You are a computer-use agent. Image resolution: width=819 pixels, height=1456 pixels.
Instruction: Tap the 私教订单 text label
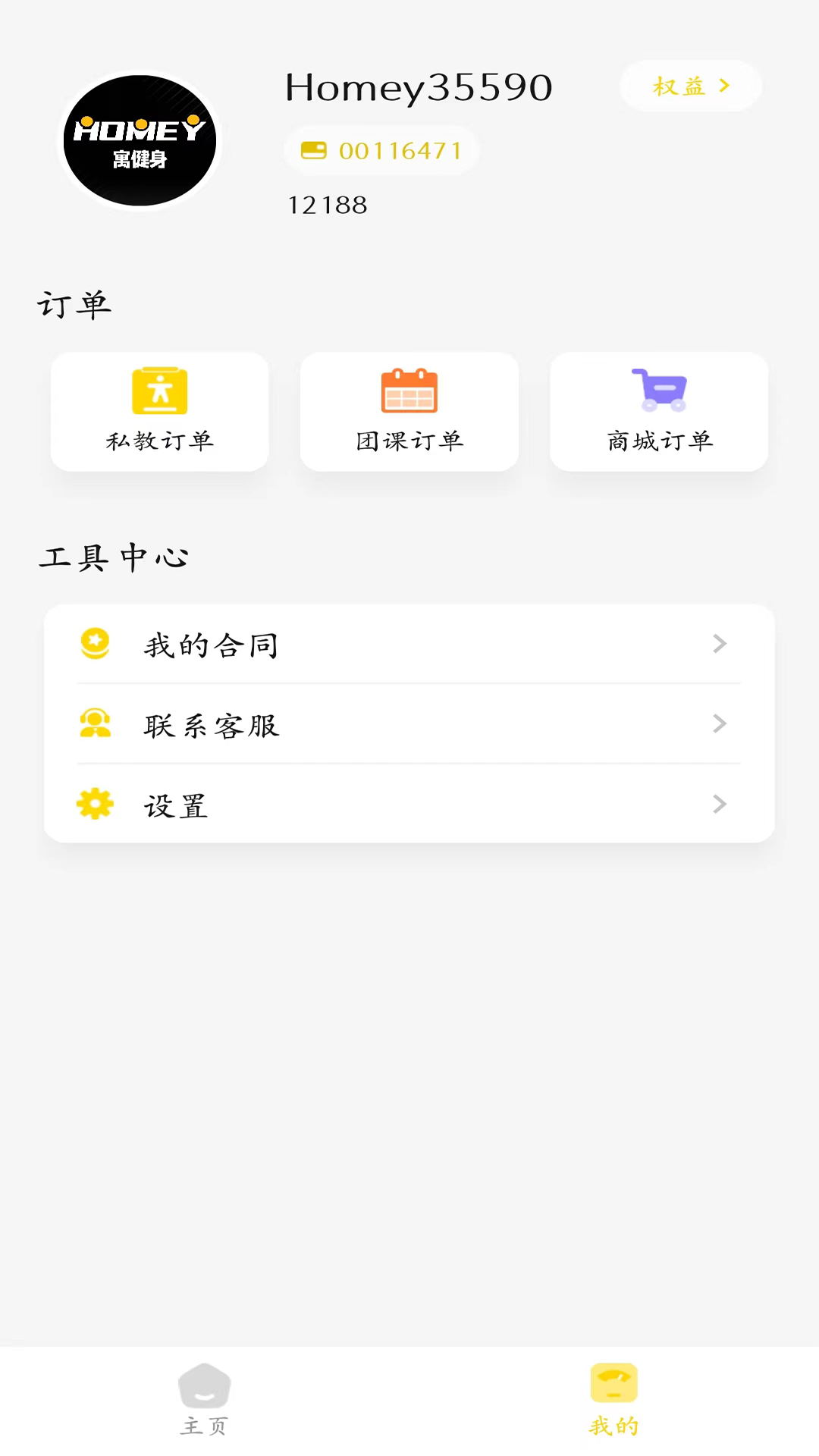(x=158, y=441)
